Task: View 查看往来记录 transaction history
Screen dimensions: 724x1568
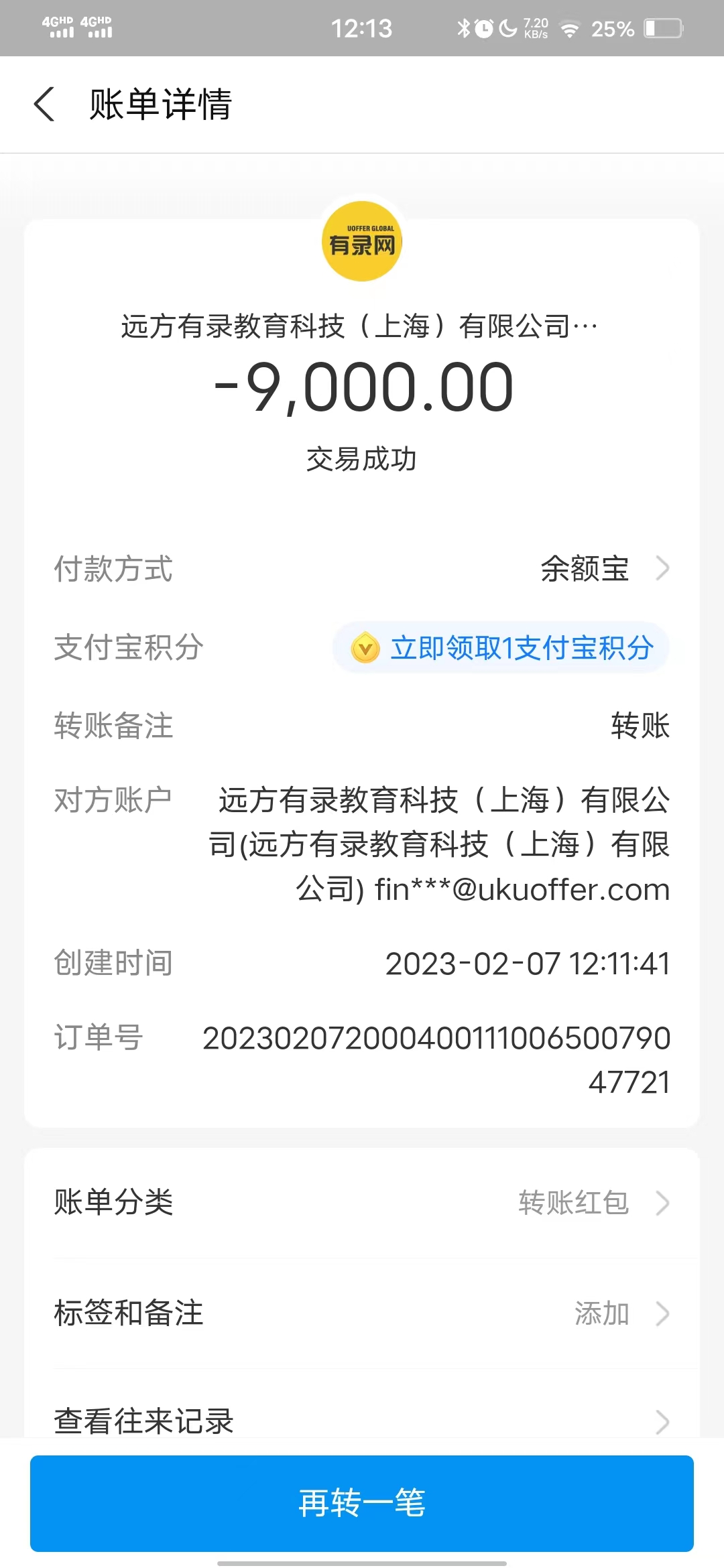Action: point(362,1419)
